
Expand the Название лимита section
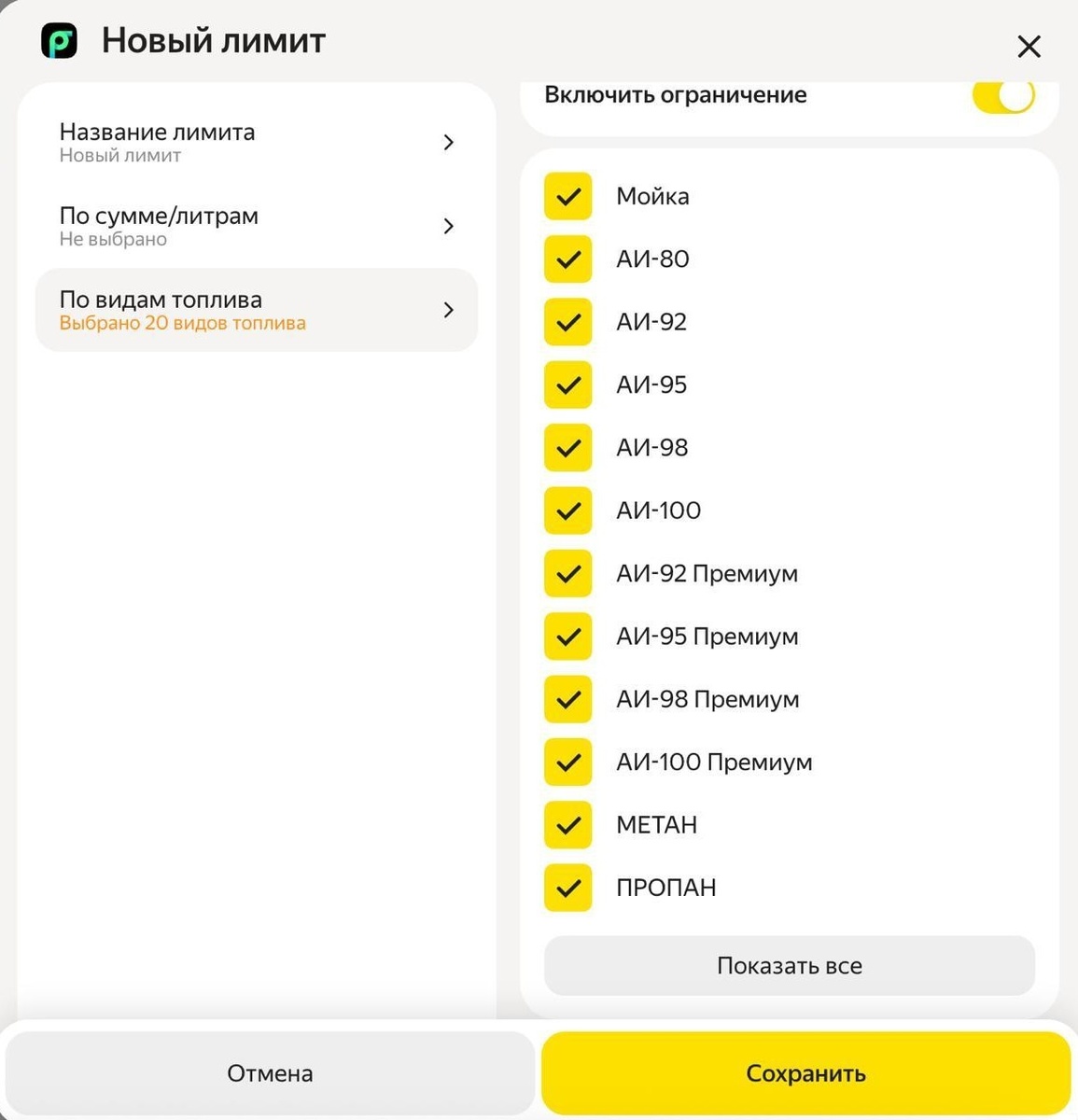[x=258, y=142]
